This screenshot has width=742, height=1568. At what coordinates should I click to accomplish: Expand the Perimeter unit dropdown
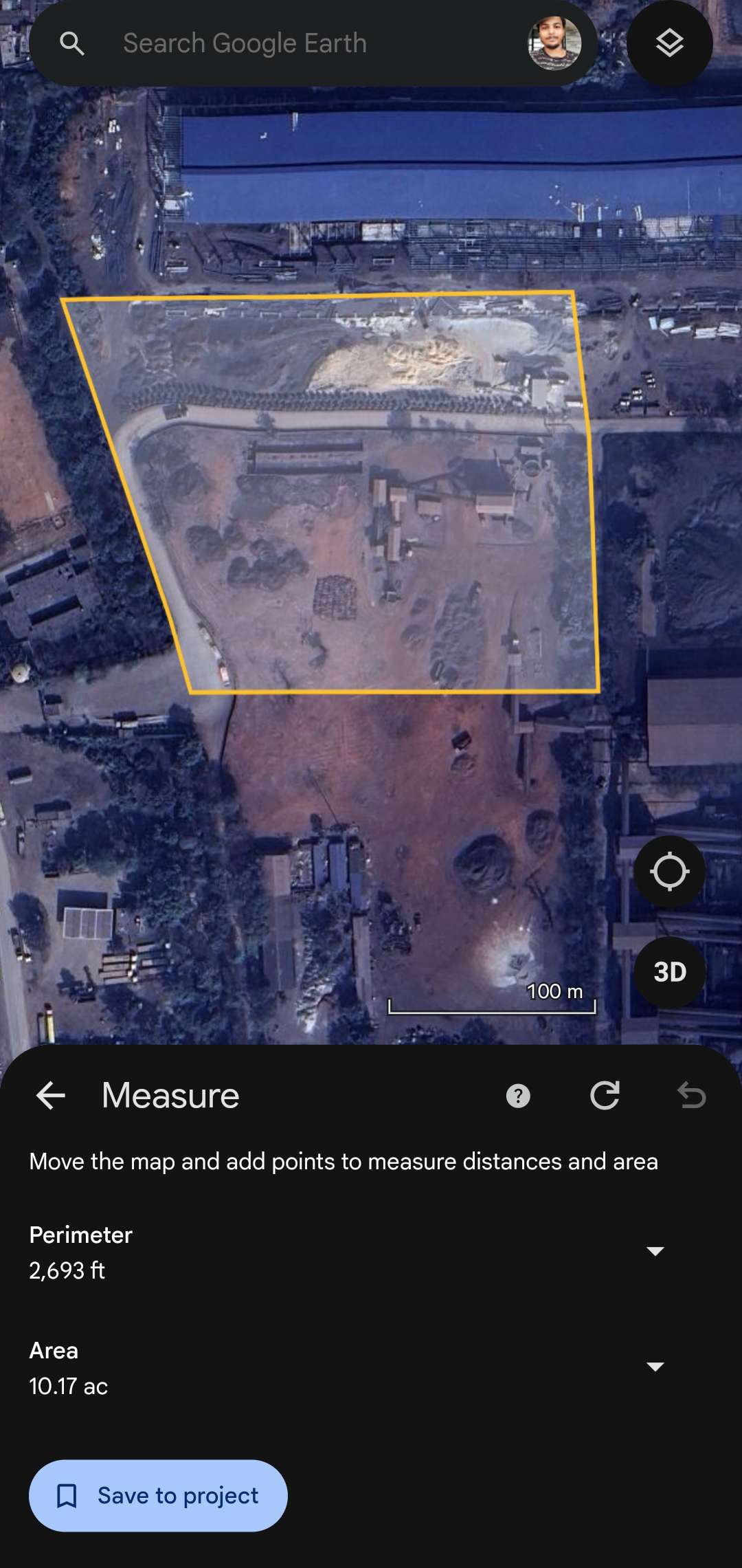pos(655,1251)
